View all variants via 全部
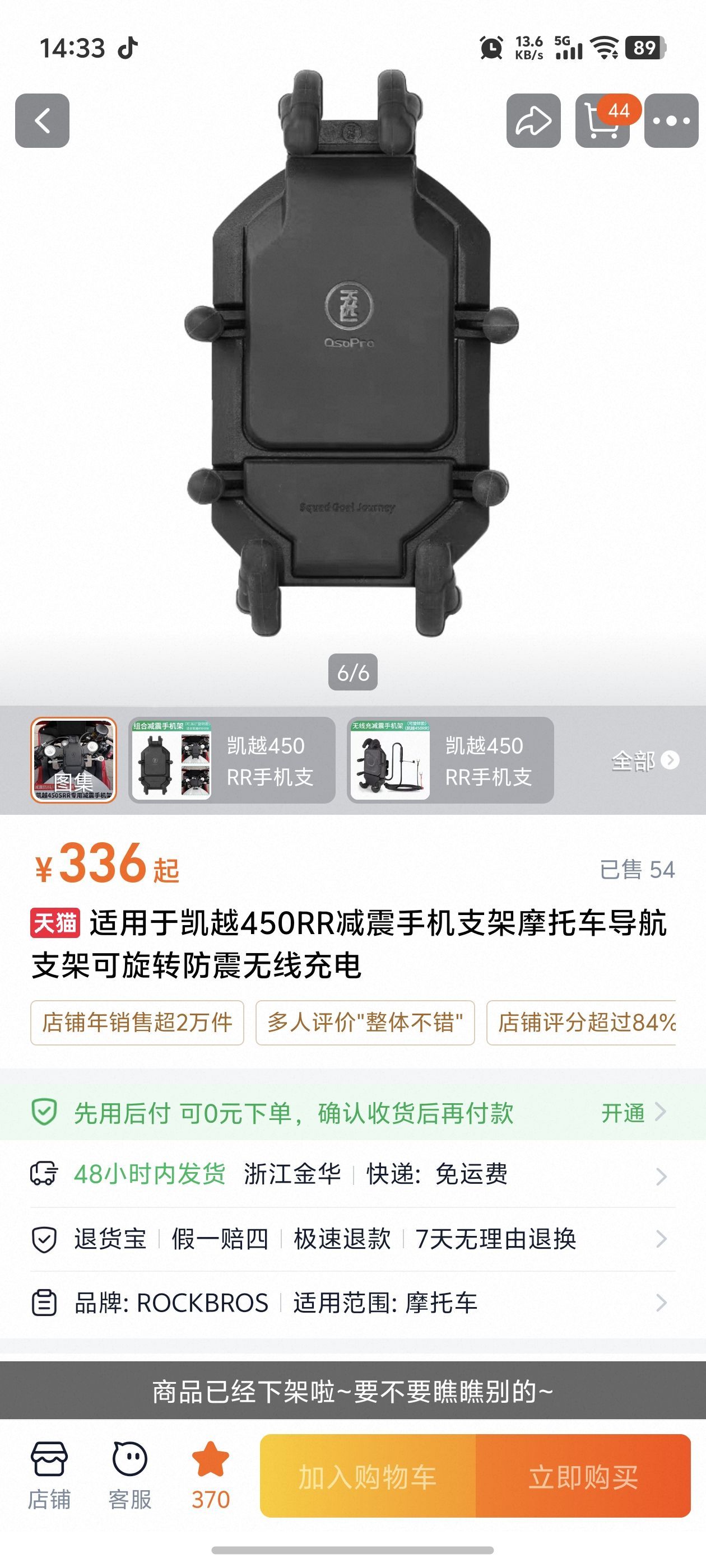This screenshot has width=706, height=1568. (645, 760)
